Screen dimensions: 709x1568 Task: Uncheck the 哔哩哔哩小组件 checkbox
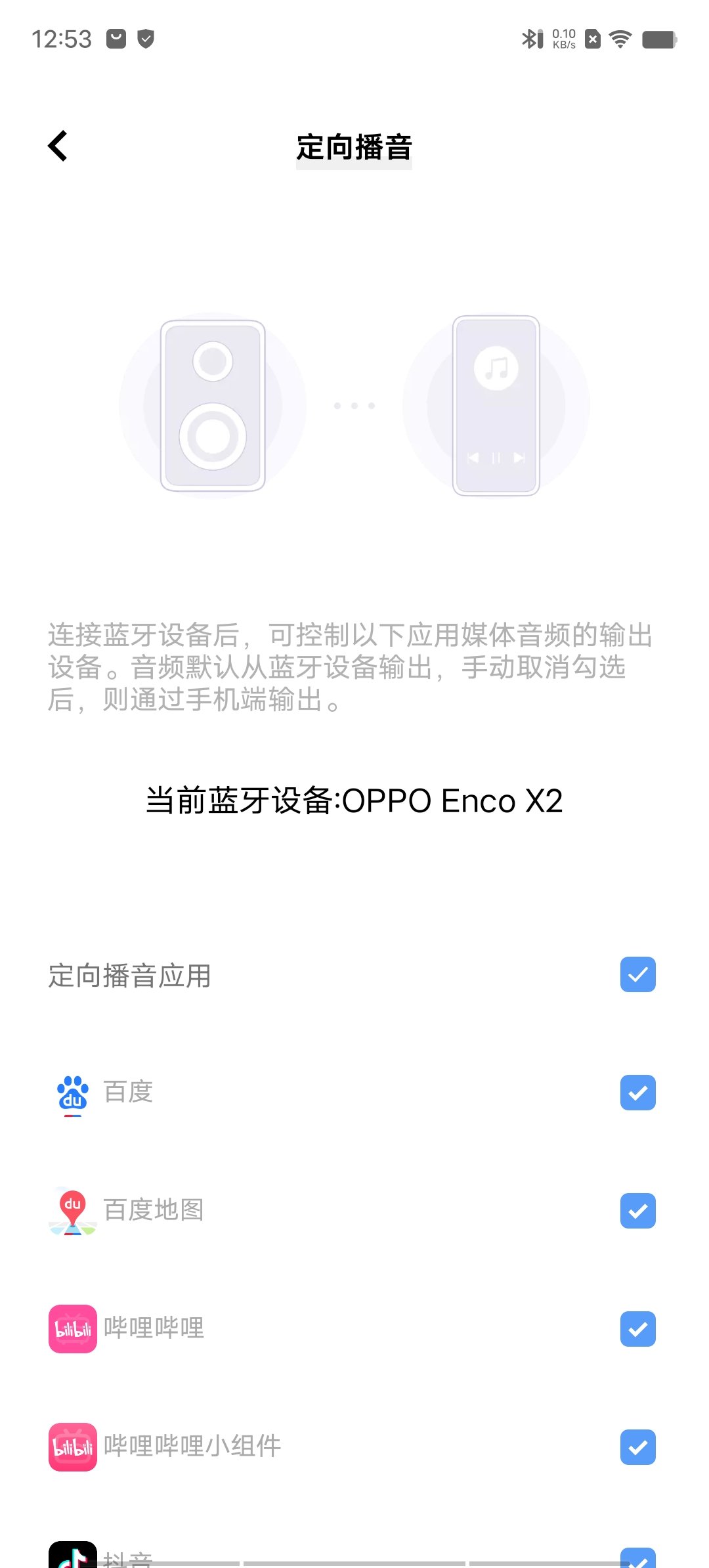tap(636, 1446)
